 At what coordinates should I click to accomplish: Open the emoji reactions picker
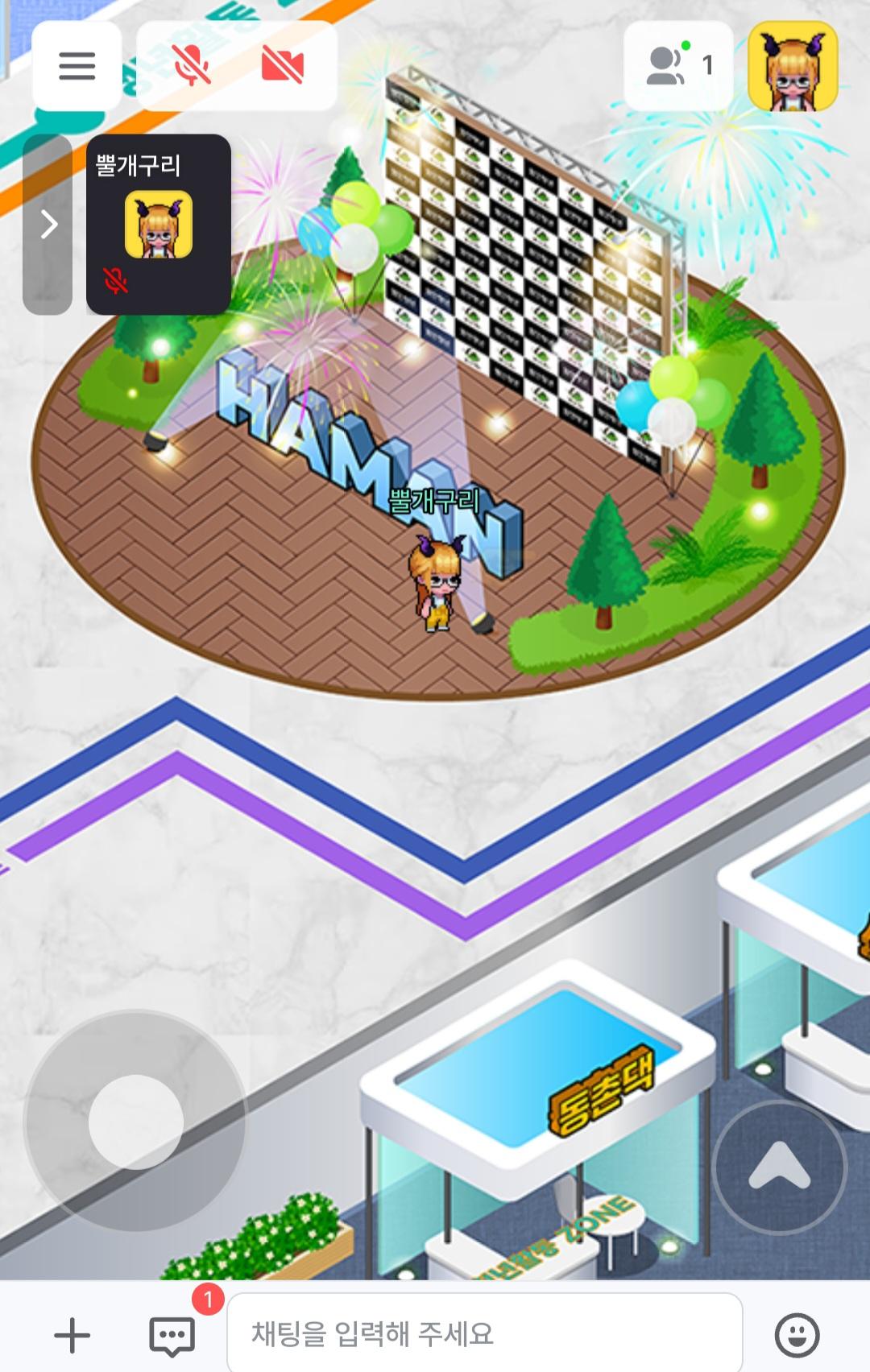[797, 1335]
